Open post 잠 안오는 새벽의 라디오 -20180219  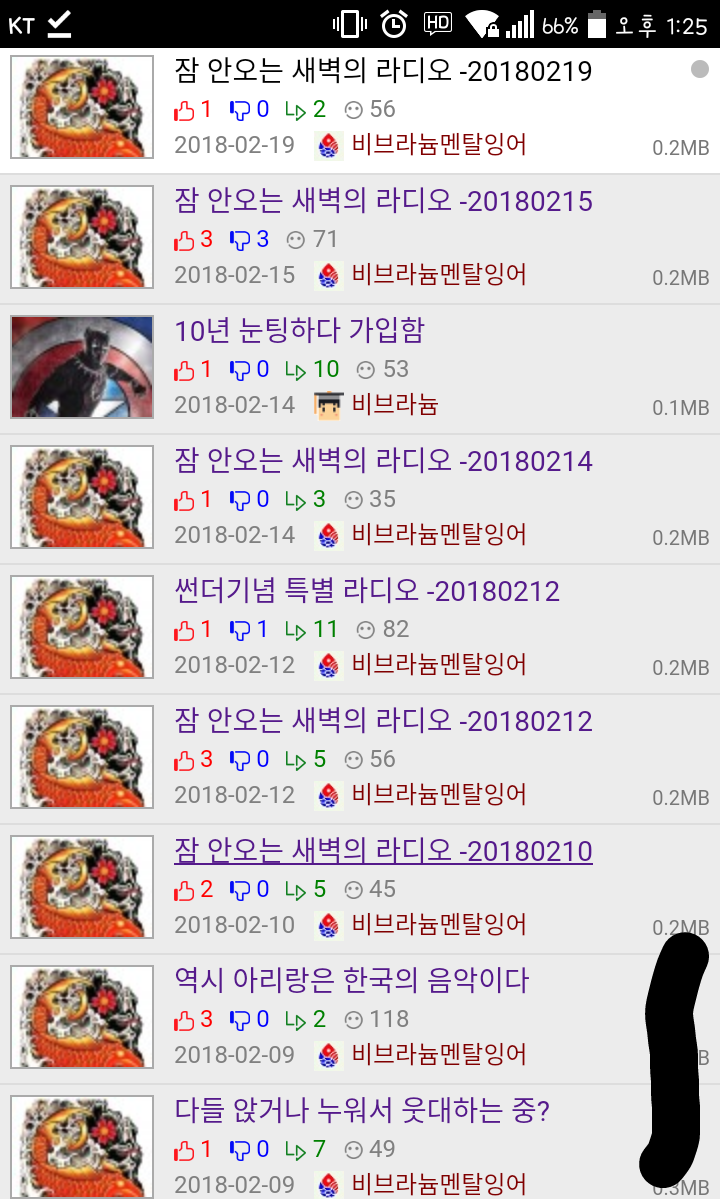coord(383,72)
